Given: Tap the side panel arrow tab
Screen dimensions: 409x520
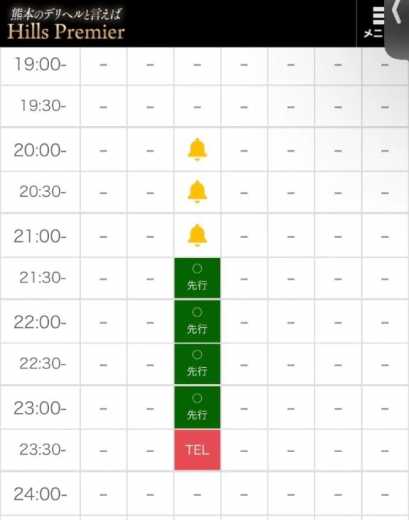Looking at the screenshot, I should [x=397, y=28].
